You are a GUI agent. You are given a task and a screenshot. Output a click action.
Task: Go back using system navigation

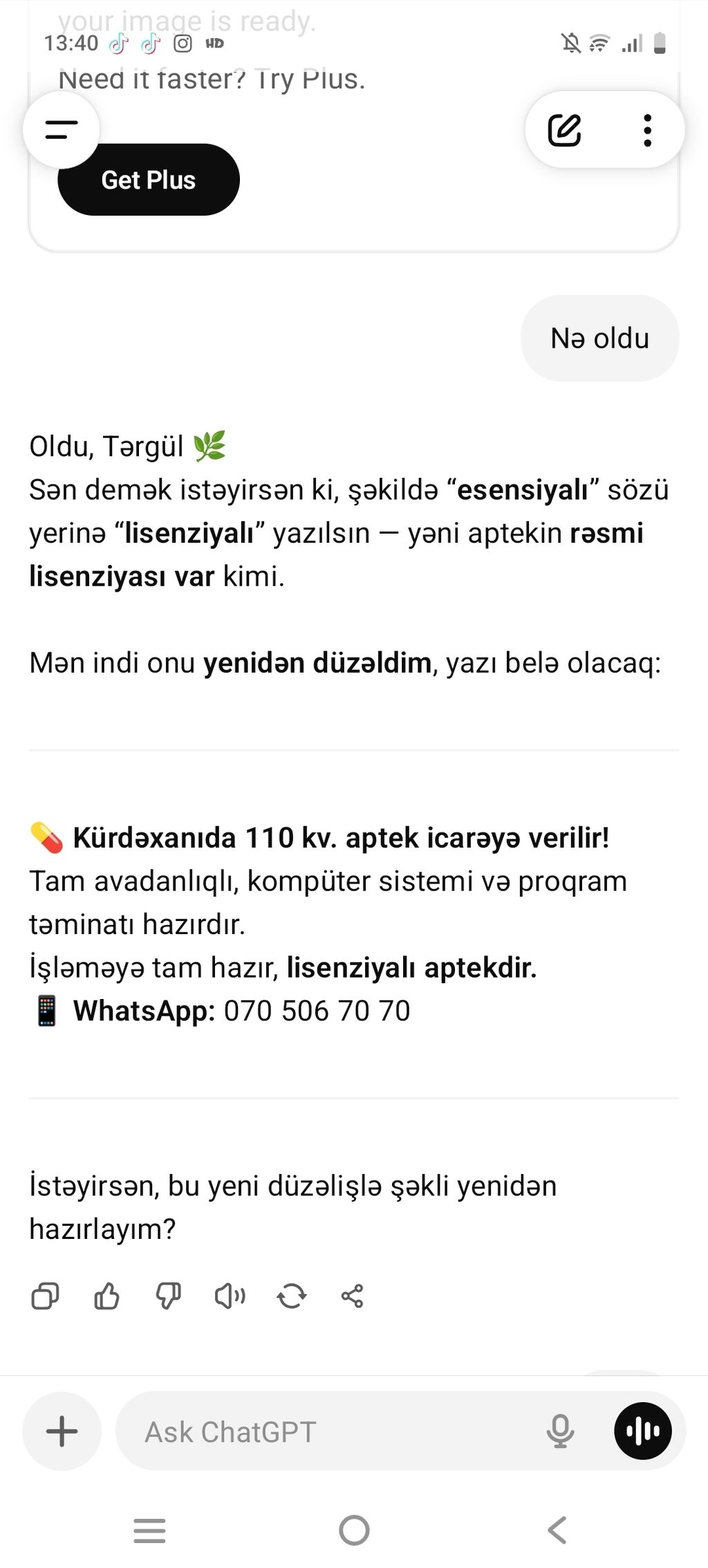point(557,1530)
